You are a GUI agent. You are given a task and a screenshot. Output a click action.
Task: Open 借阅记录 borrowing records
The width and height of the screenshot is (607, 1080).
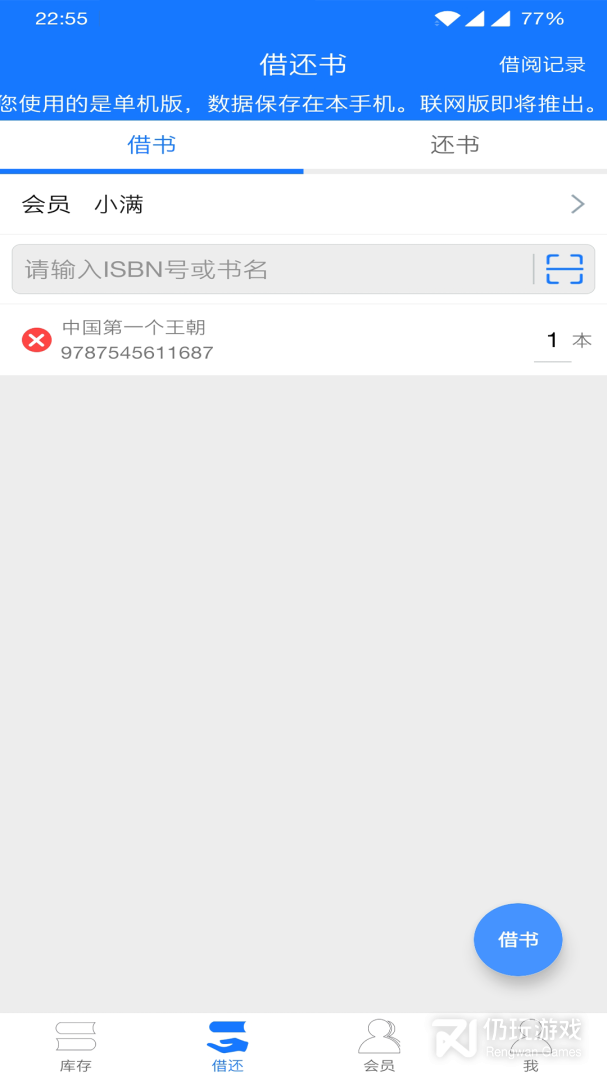tap(542, 65)
